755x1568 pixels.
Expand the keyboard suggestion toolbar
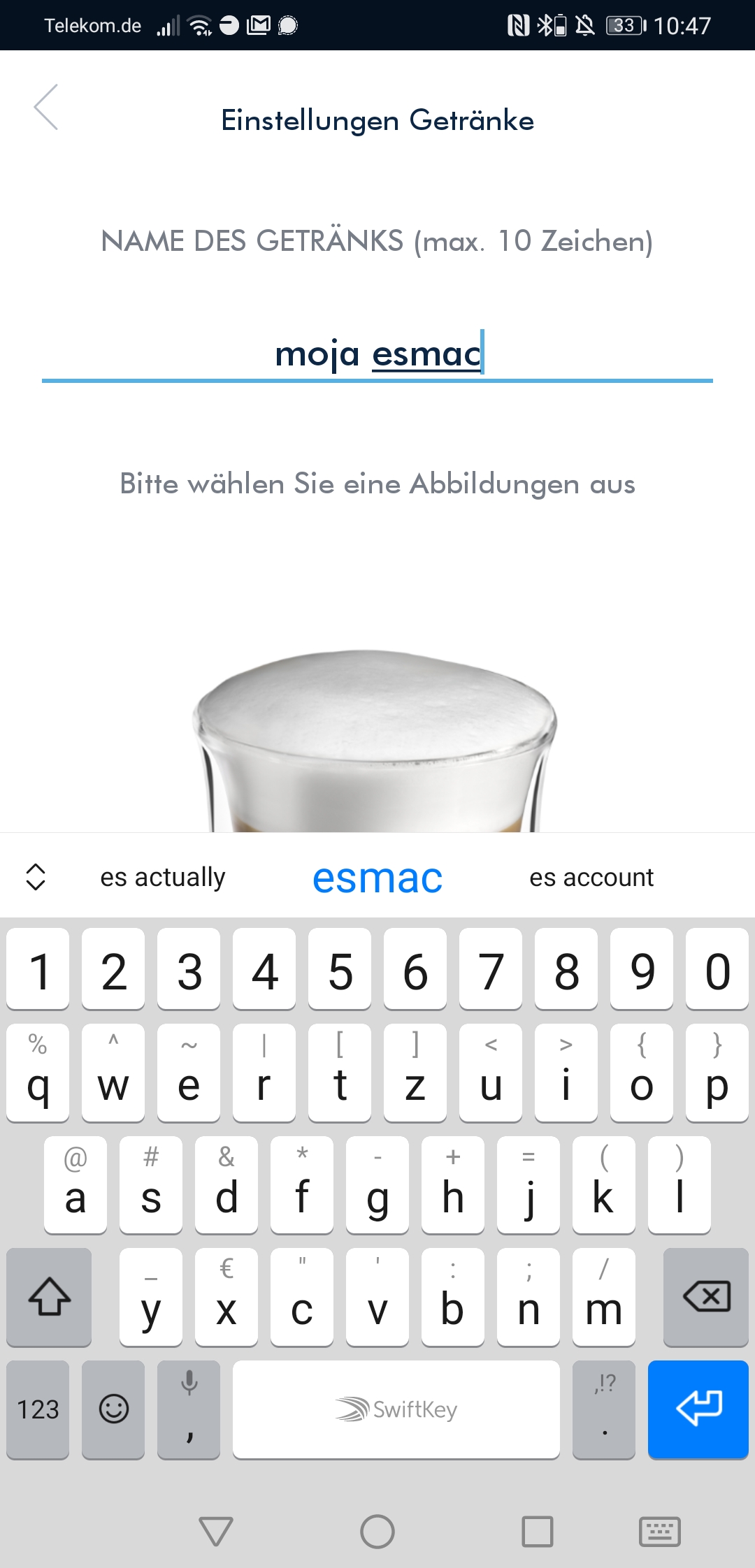(36, 877)
